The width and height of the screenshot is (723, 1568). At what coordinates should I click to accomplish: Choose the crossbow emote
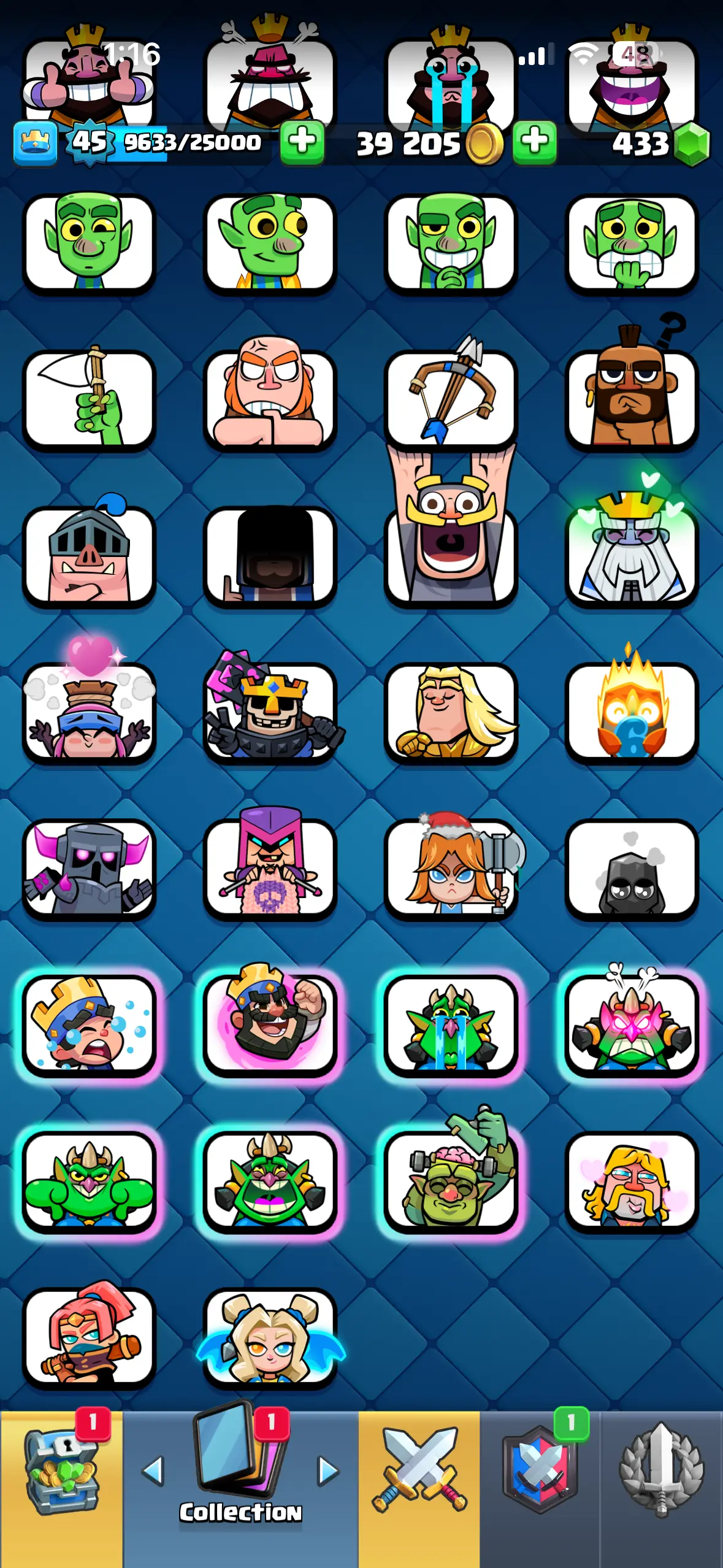coord(451,399)
